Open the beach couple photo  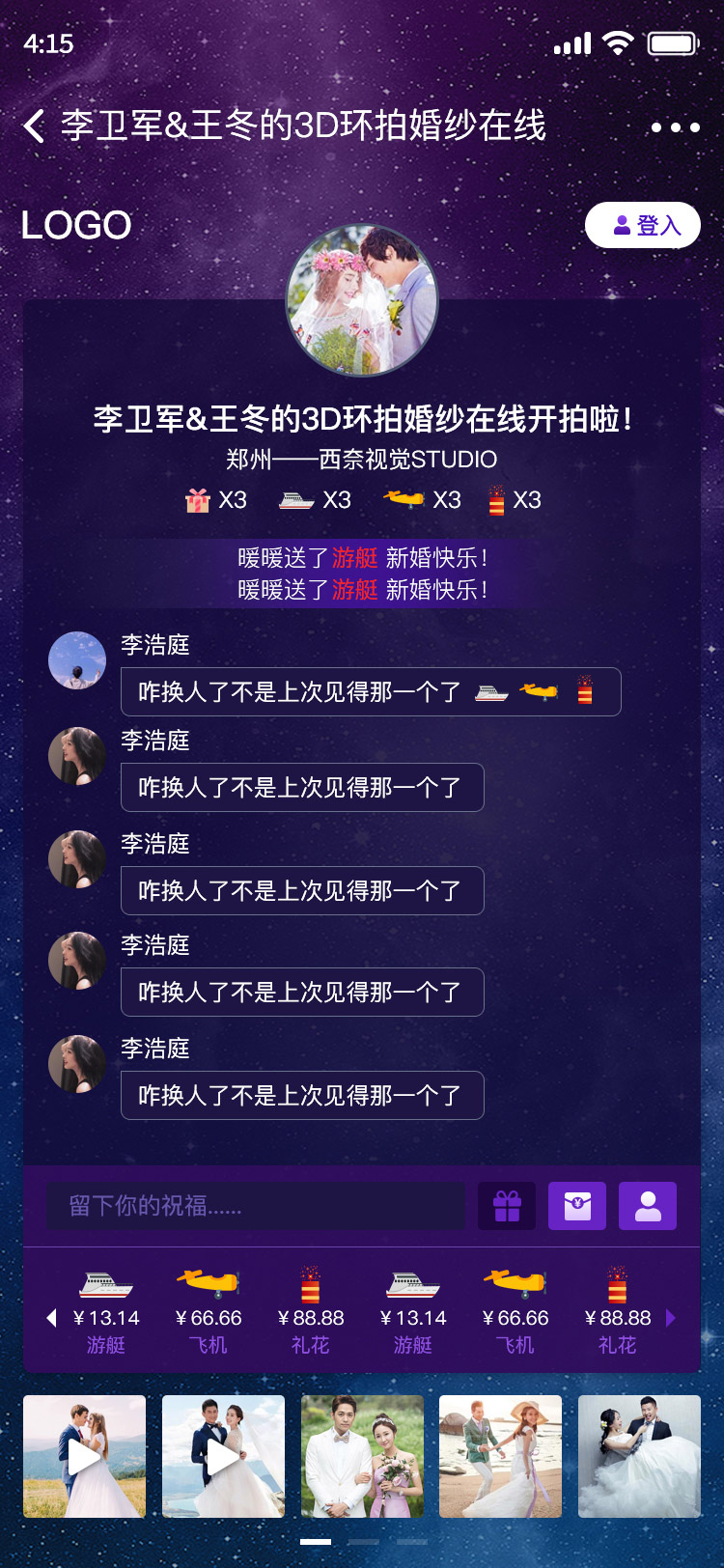(x=500, y=1456)
